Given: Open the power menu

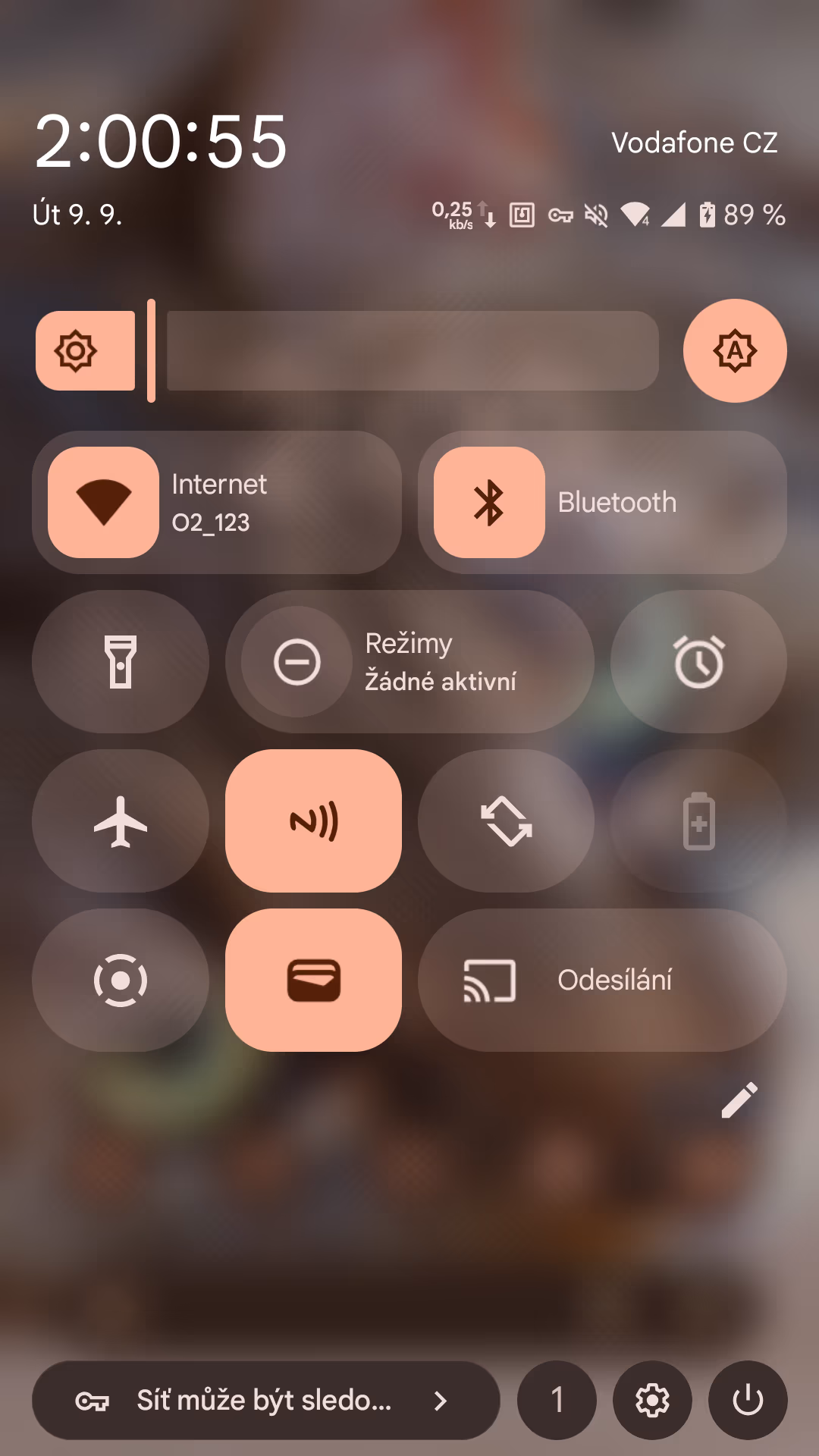Looking at the screenshot, I should (748, 1400).
